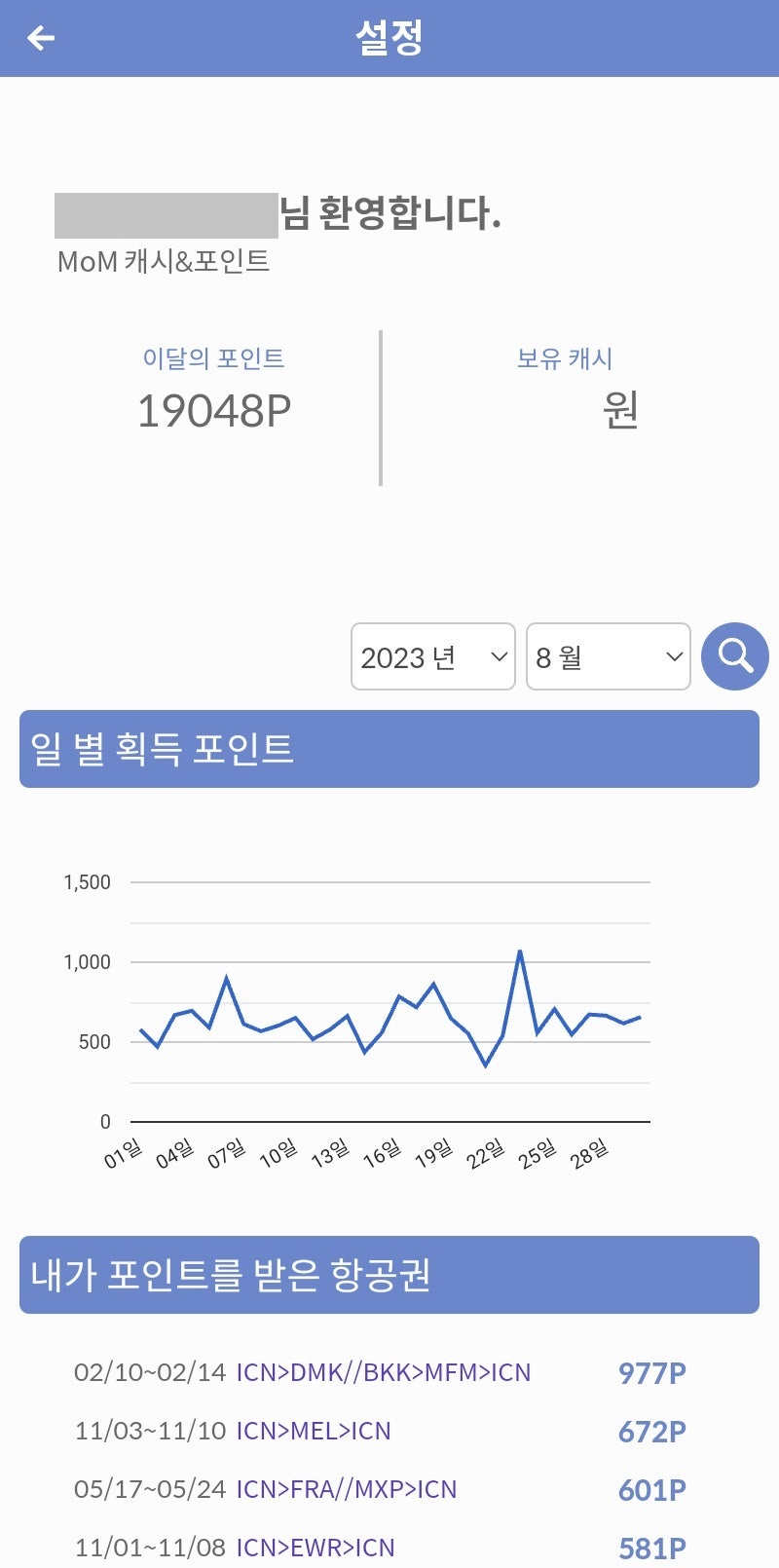The width and height of the screenshot is (779, 1568).
Task: Tap the 977P points value
Action: click(651, 1373)
